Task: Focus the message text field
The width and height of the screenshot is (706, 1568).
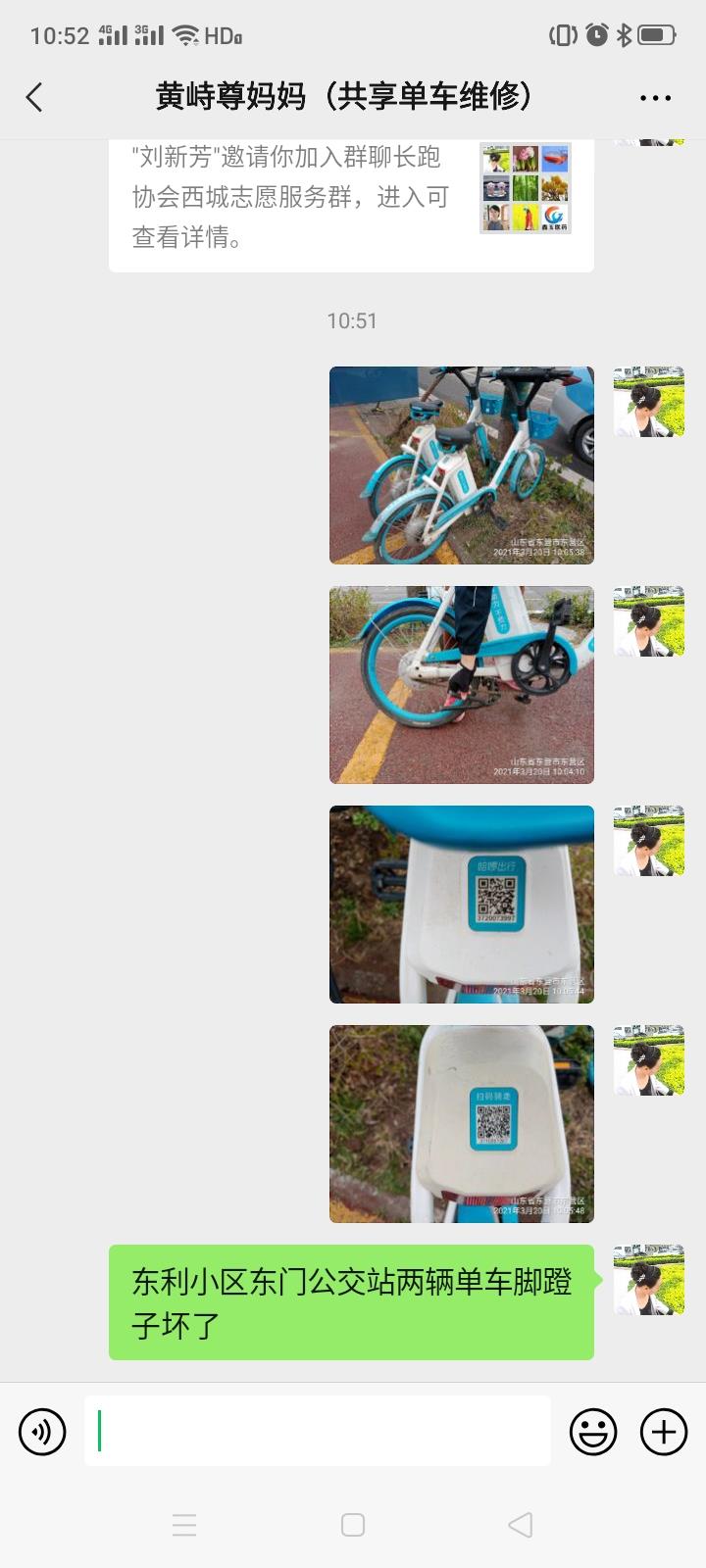Action: pos(318,1432)
